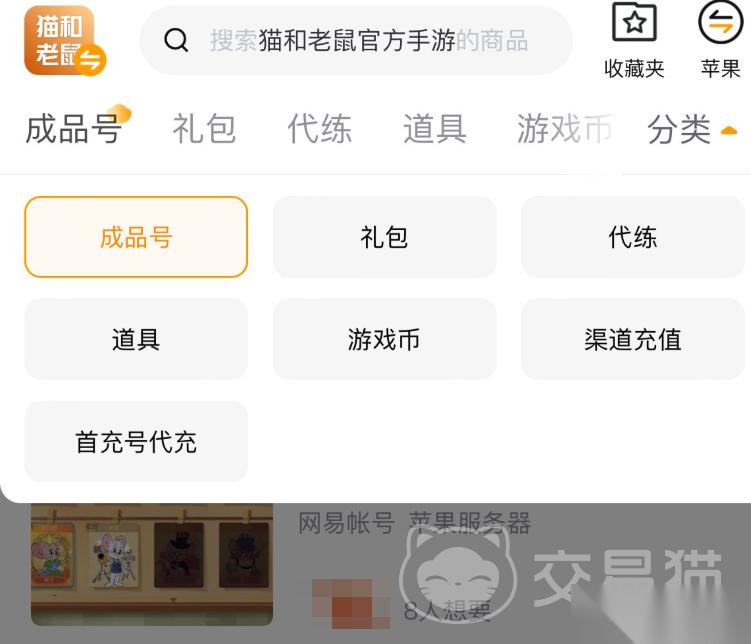Image resolution: width=751 pixels, height=644 pixels.
Task: Choose the 道具 category chip
Action: [x=136, y=339]
